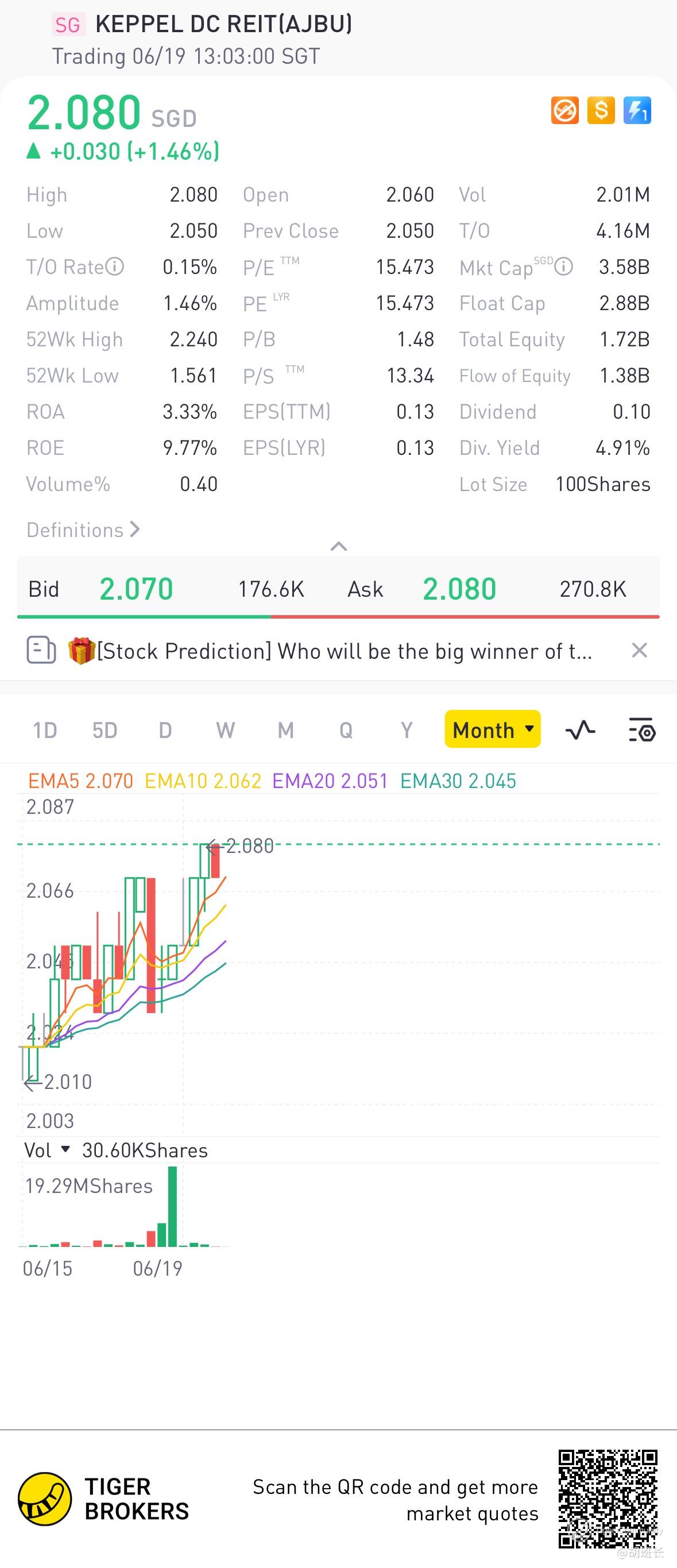Show info for T/O Rate
This screenshot has height=1568, width=677.
pyautogui.click(x=114, y=267)
